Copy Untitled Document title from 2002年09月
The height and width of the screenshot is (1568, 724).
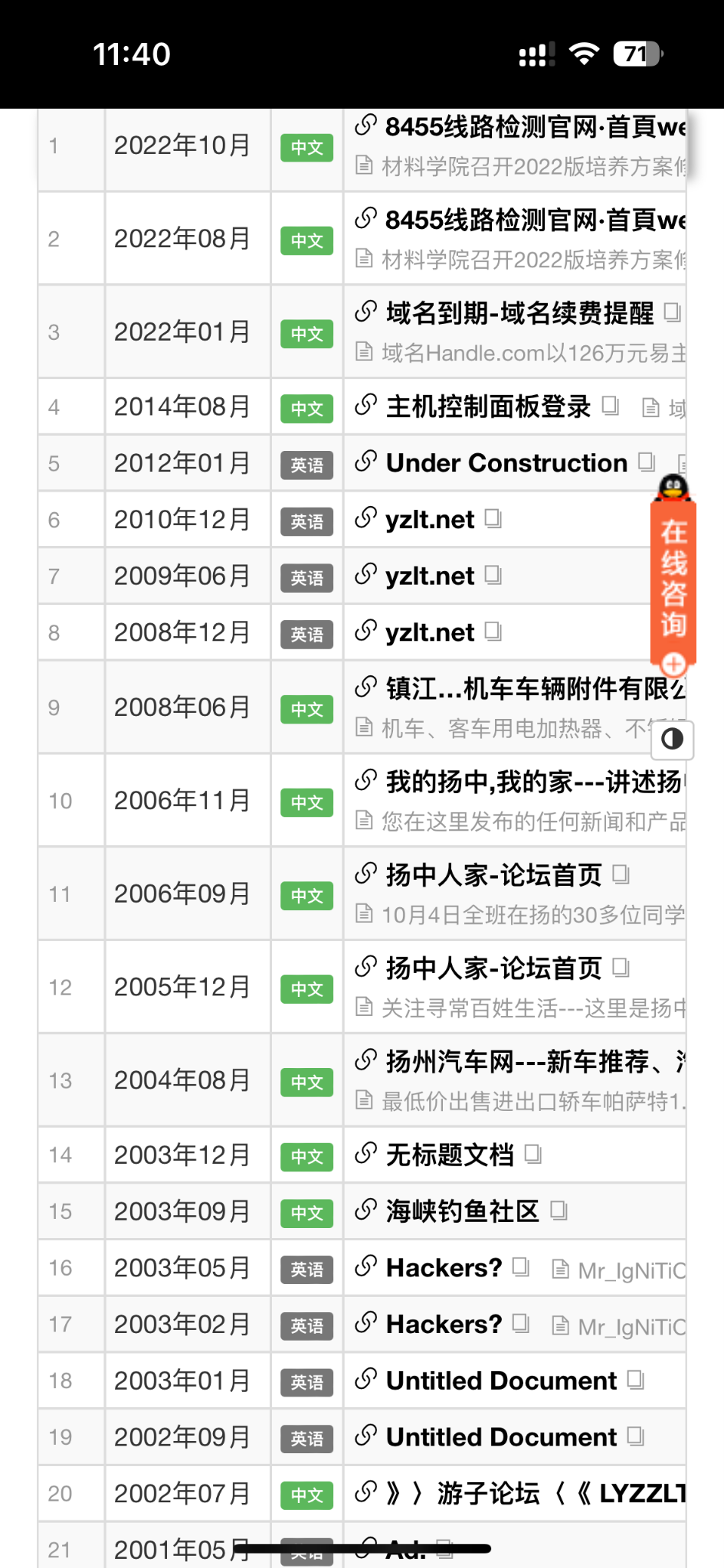pyautogui.click(x=636, y=1436)
